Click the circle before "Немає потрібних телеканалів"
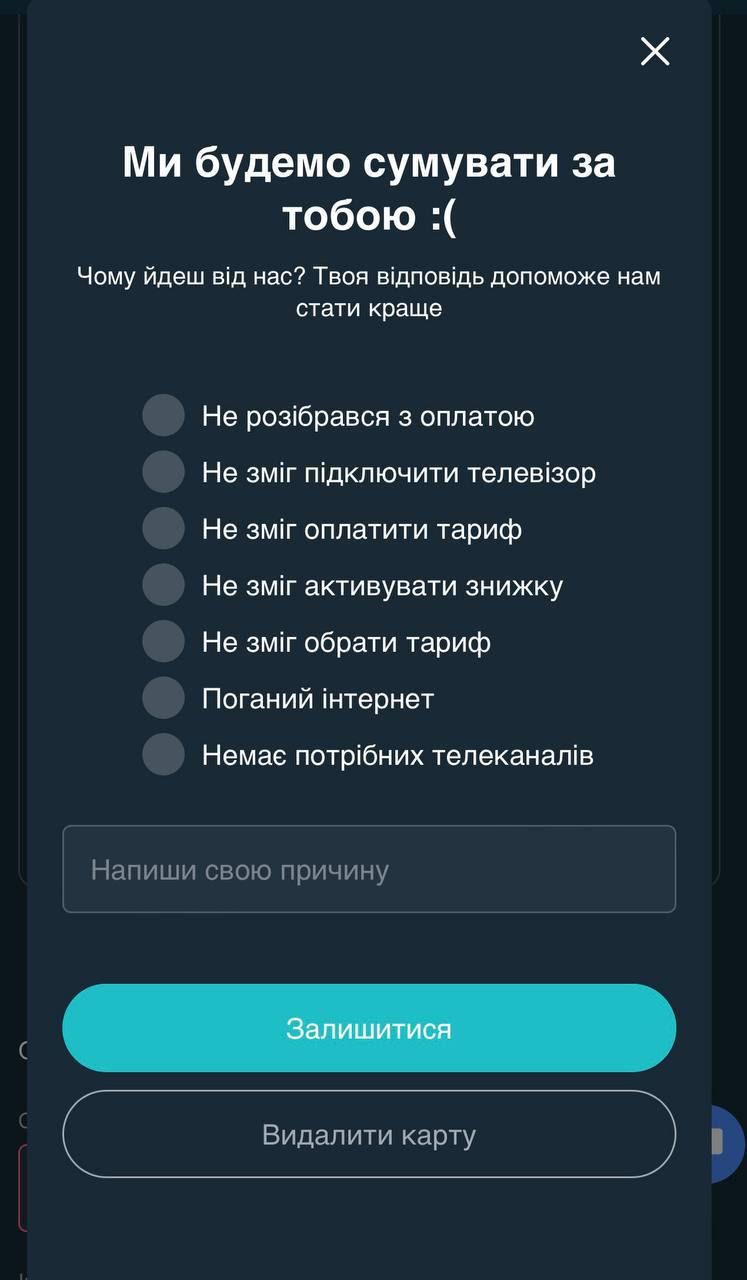This screenshot has width=747, height=1280. coord(163,755)
